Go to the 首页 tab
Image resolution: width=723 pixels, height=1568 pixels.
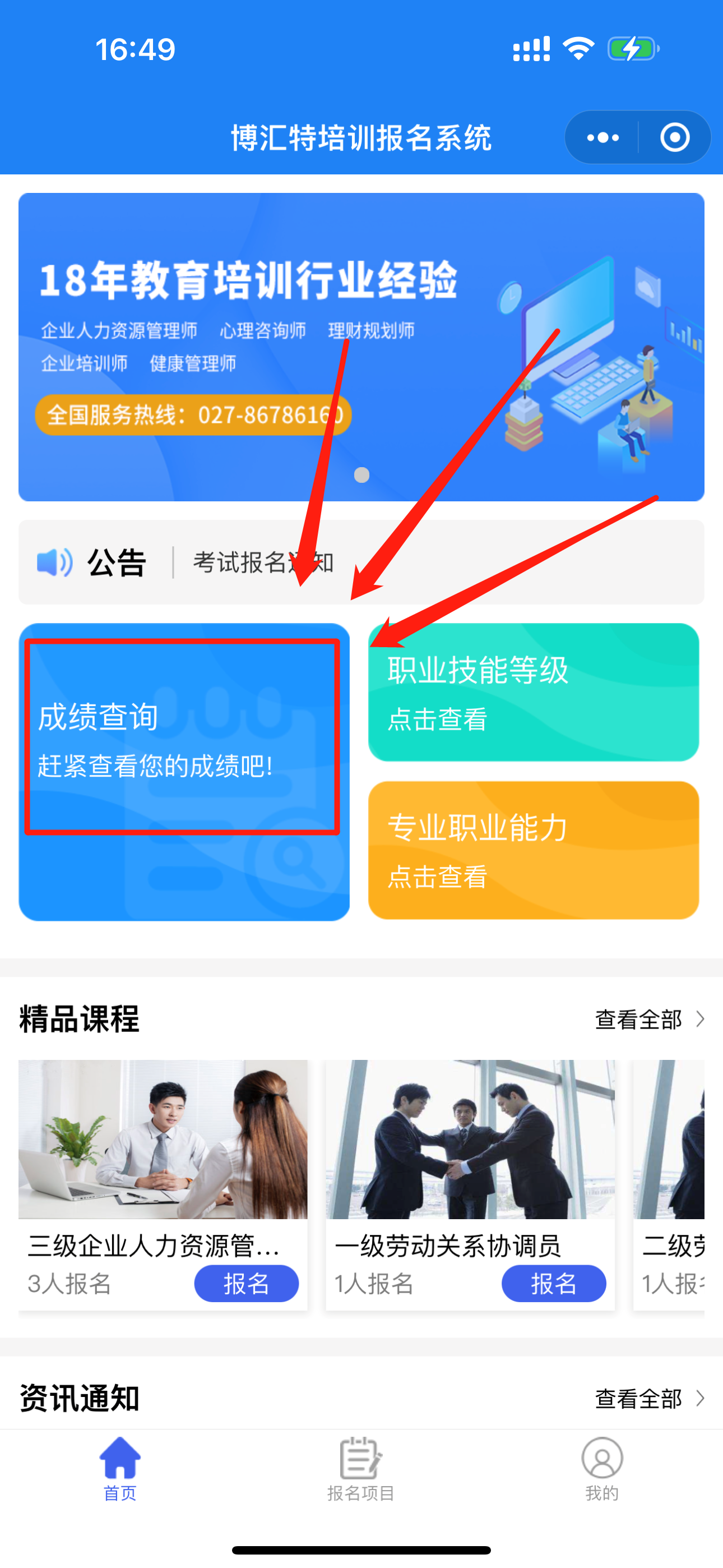tap(120, 1468)
